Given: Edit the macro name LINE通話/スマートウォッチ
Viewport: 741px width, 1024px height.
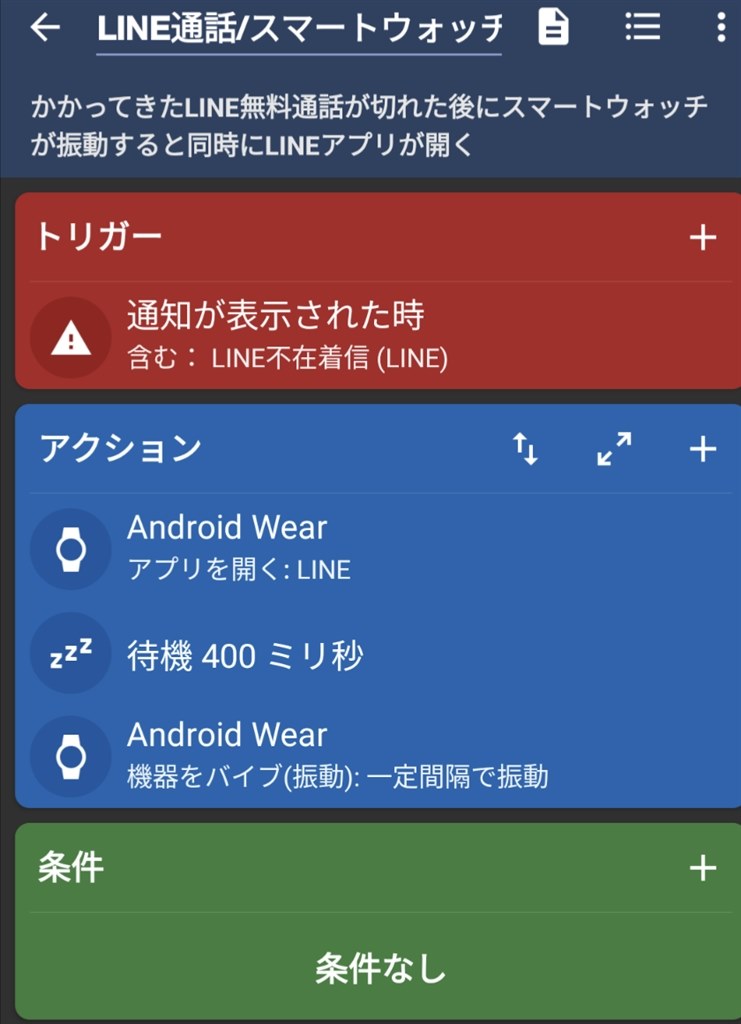Looking at the screenshot, I should (299, 29).
